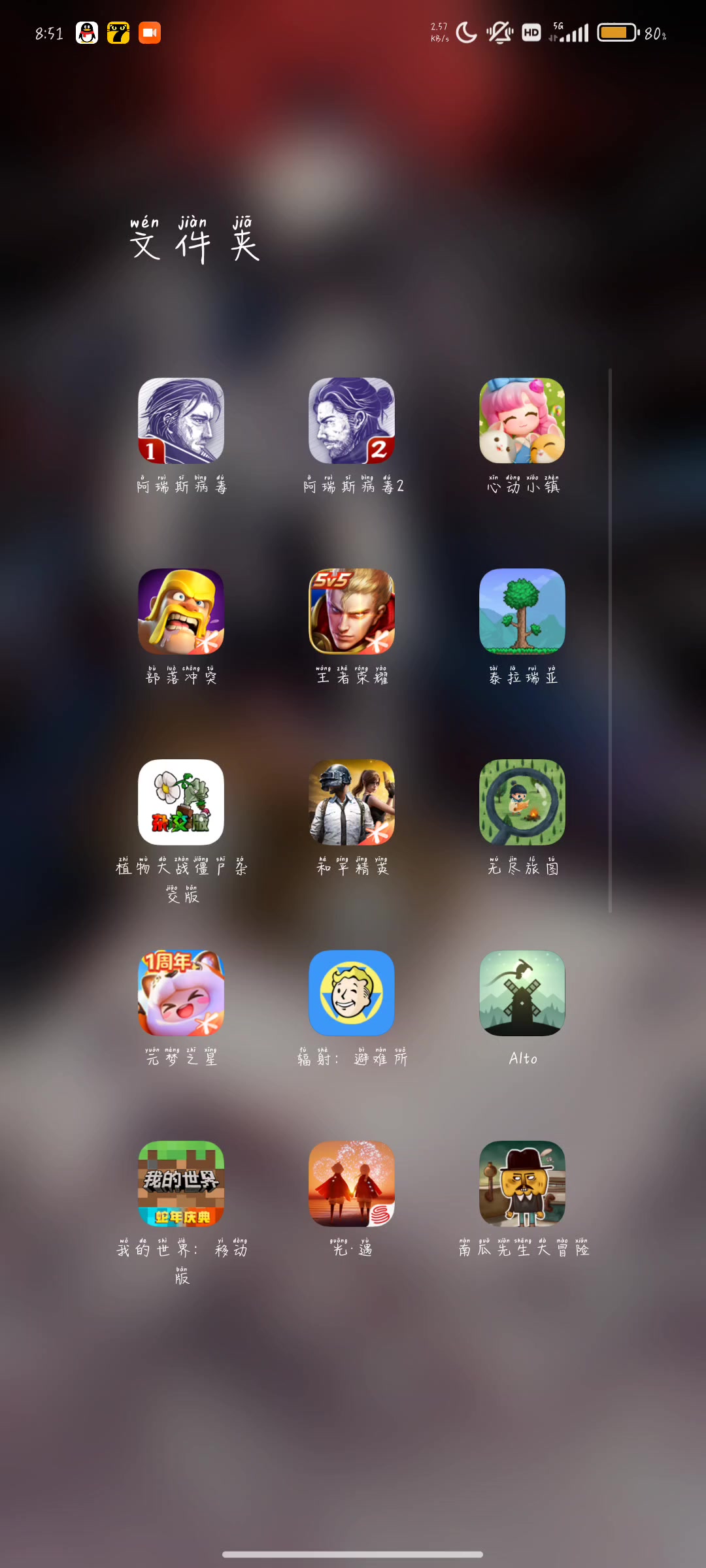Image resolution: width=706 pixels, height=1568 pixels.
Task: Open 植物大战僵尸杂交版
Action: tap(181, 802)
